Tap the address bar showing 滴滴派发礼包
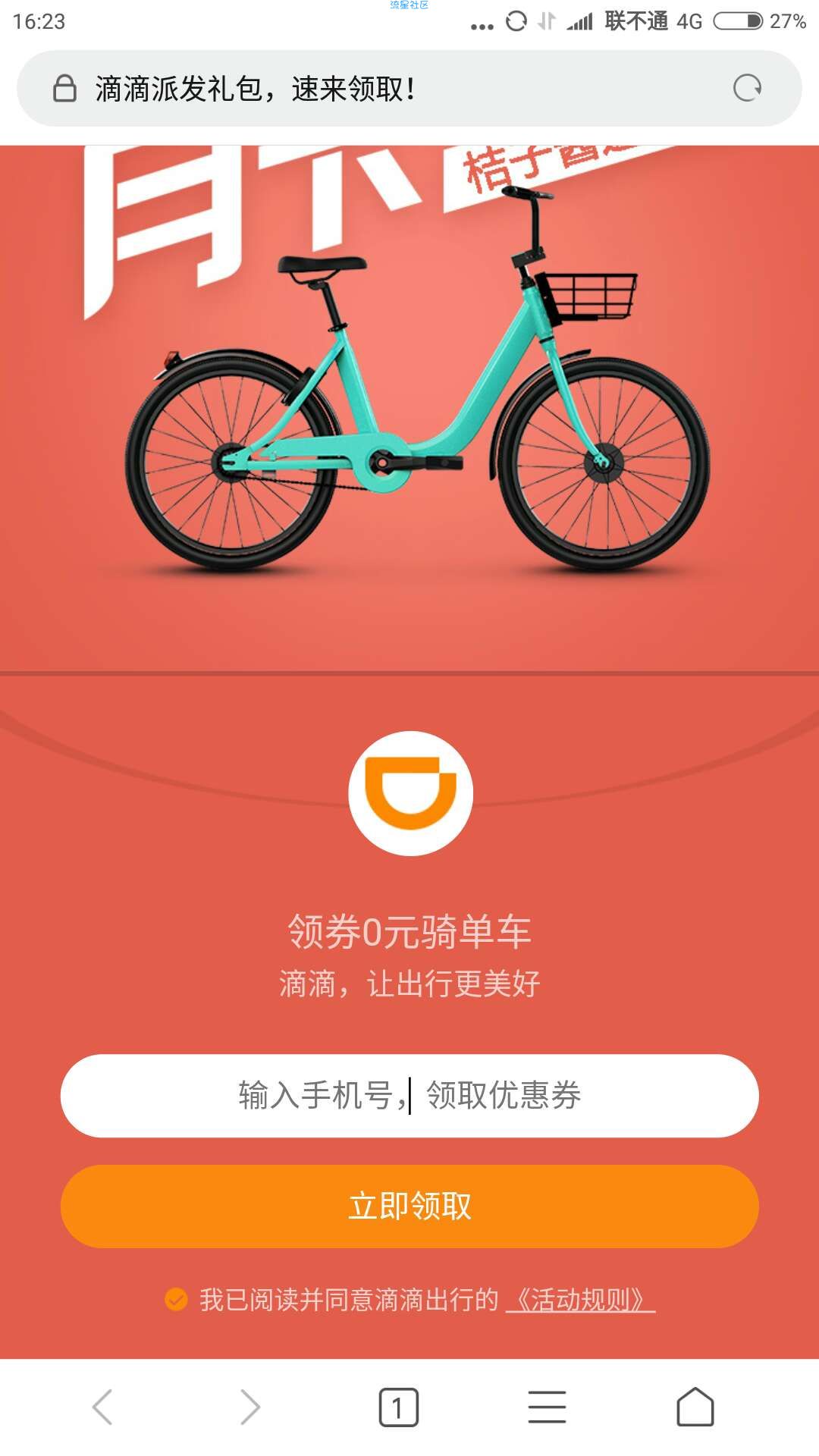The width and height of the screenshot is (819, 1456). coord(379,89)
